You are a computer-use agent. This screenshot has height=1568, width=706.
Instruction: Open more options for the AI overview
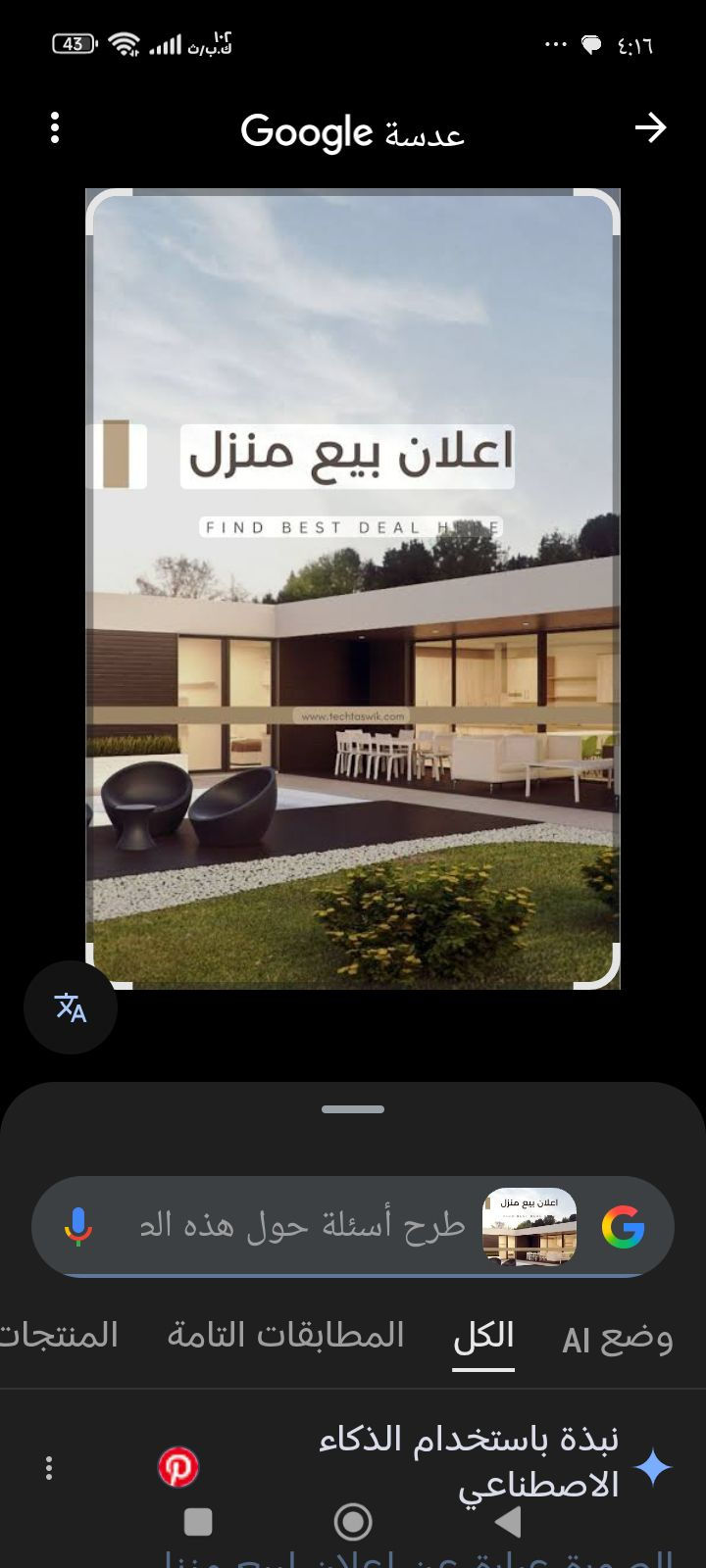coord(49,1467)
